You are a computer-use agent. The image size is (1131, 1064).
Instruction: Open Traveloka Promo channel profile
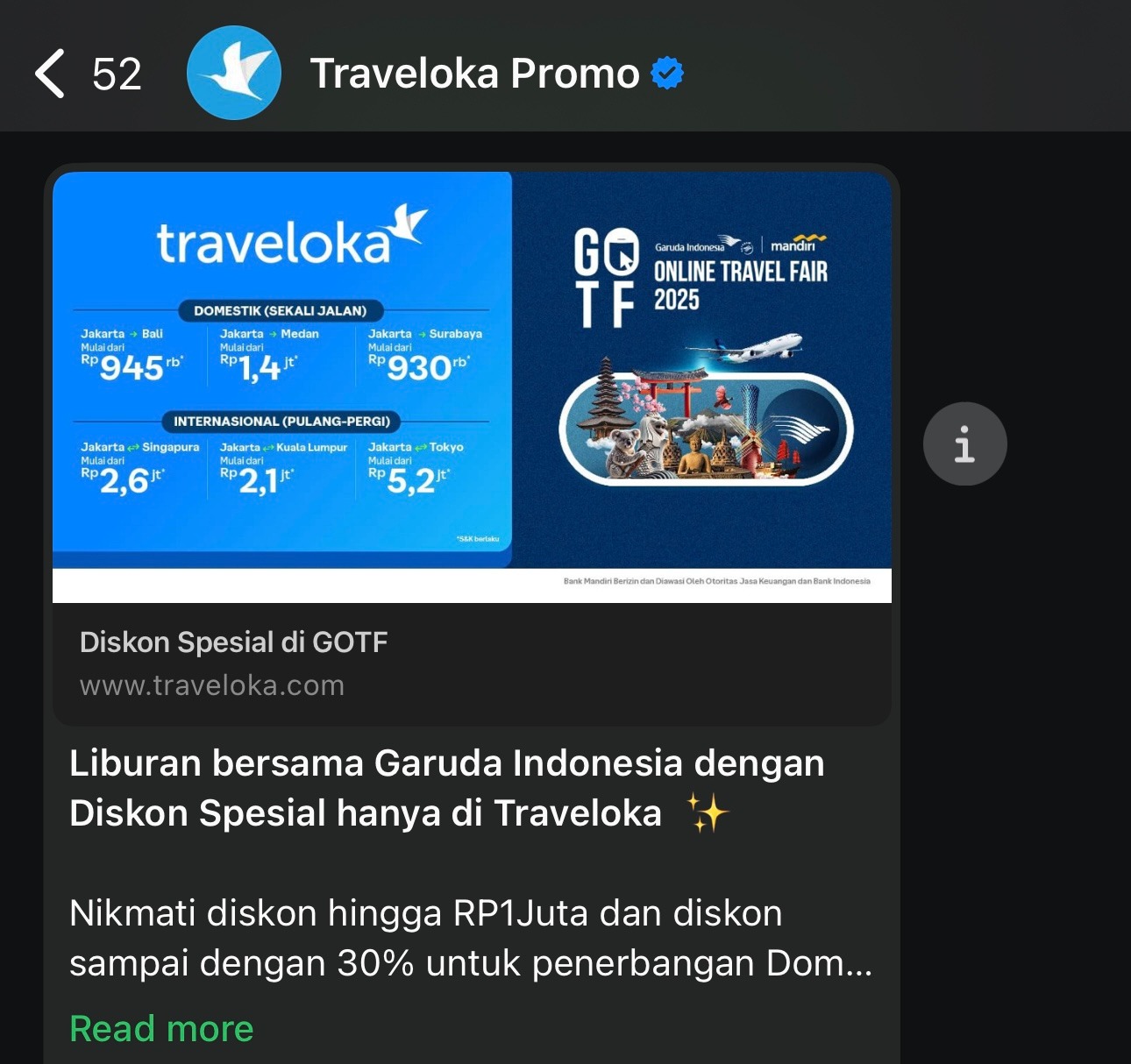474,74
